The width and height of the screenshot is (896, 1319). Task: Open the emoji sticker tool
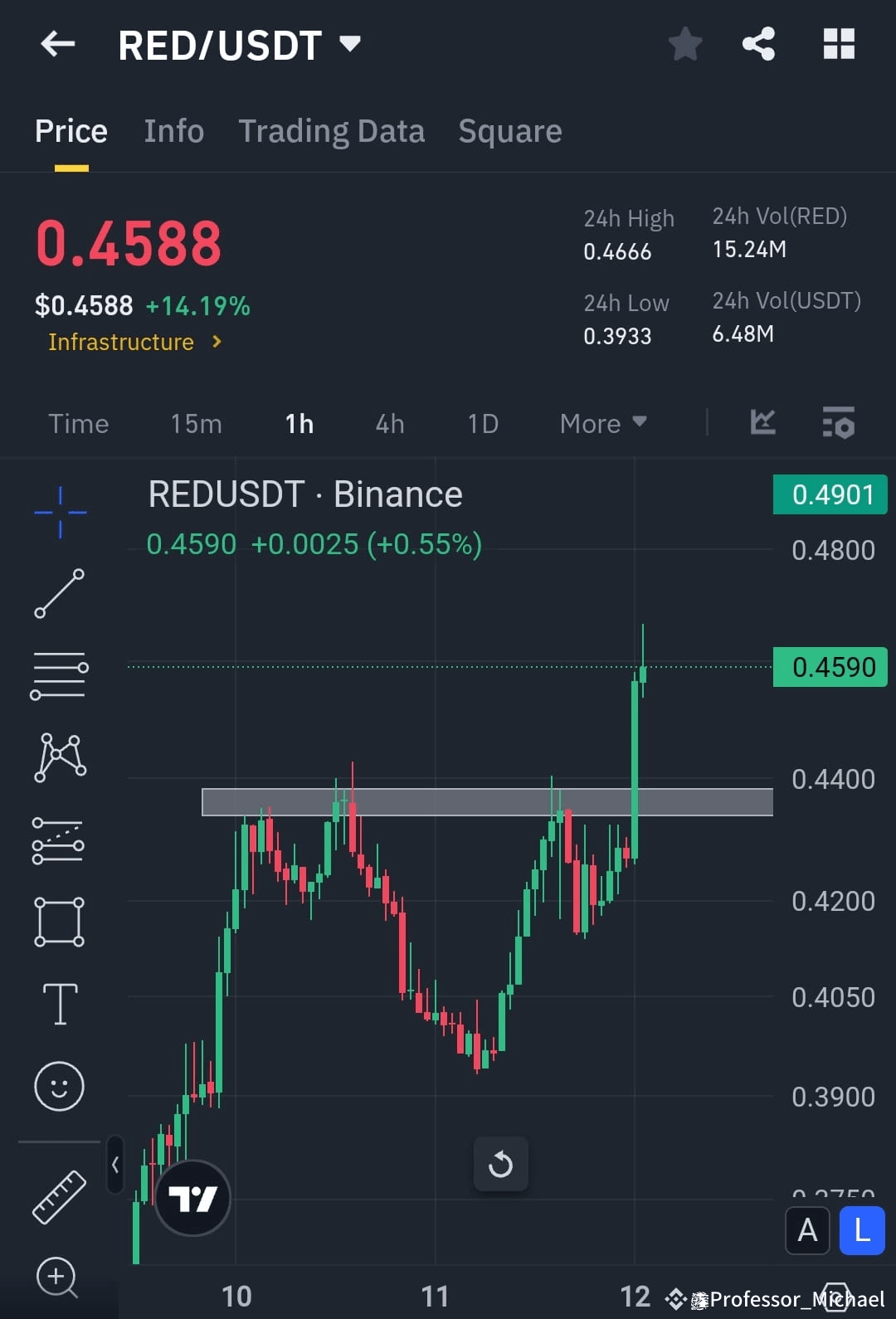[x=59, y=1086]
